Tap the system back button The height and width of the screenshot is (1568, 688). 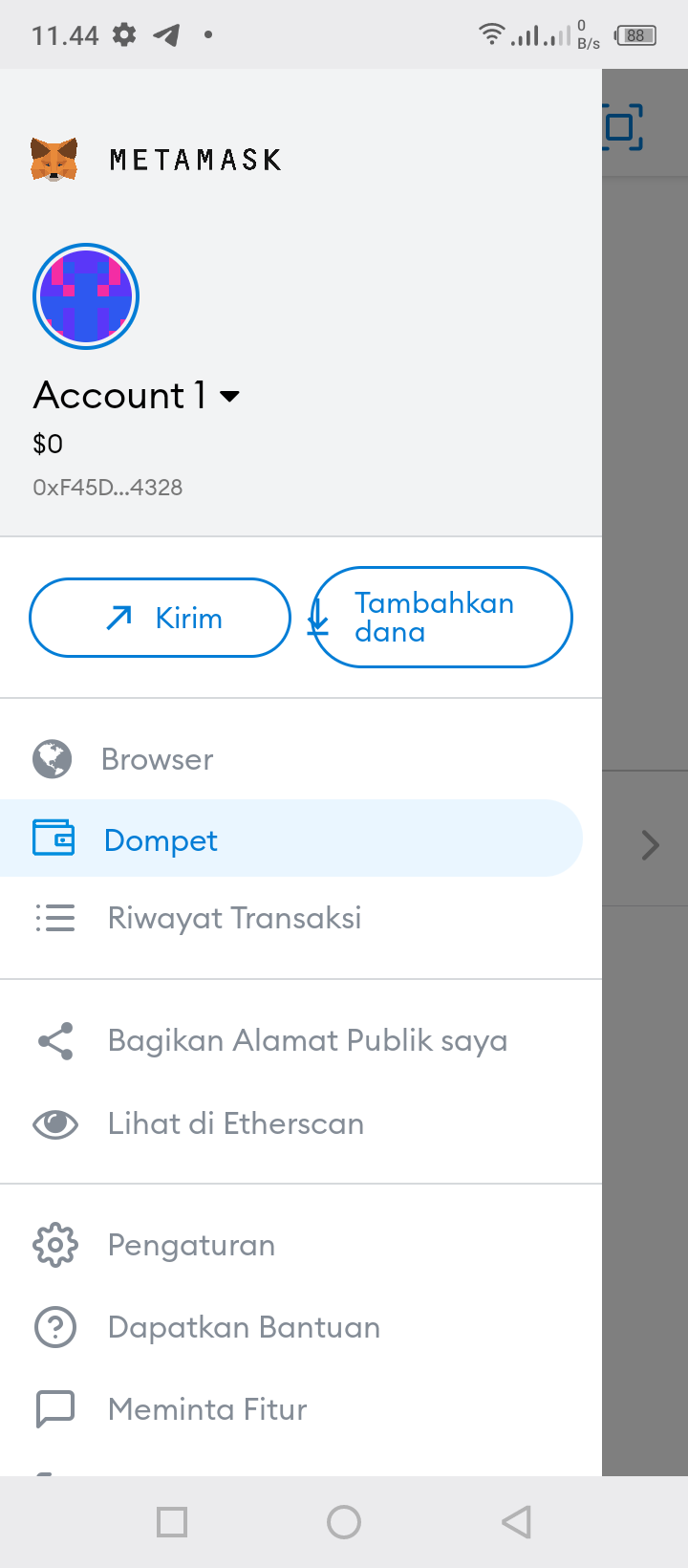pos(516,1522)
